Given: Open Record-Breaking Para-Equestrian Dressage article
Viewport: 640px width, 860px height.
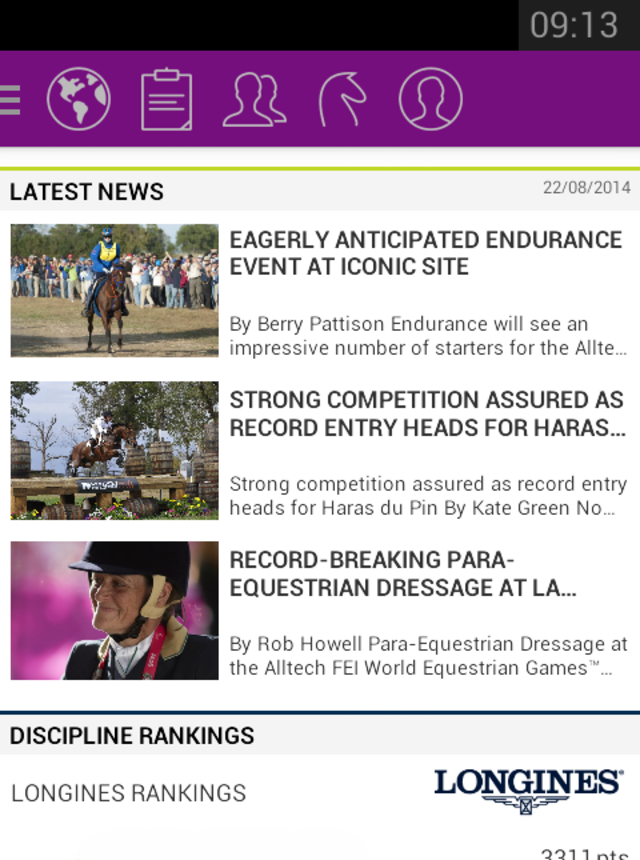Looking at the screenshot, I should tap(425, 574).
